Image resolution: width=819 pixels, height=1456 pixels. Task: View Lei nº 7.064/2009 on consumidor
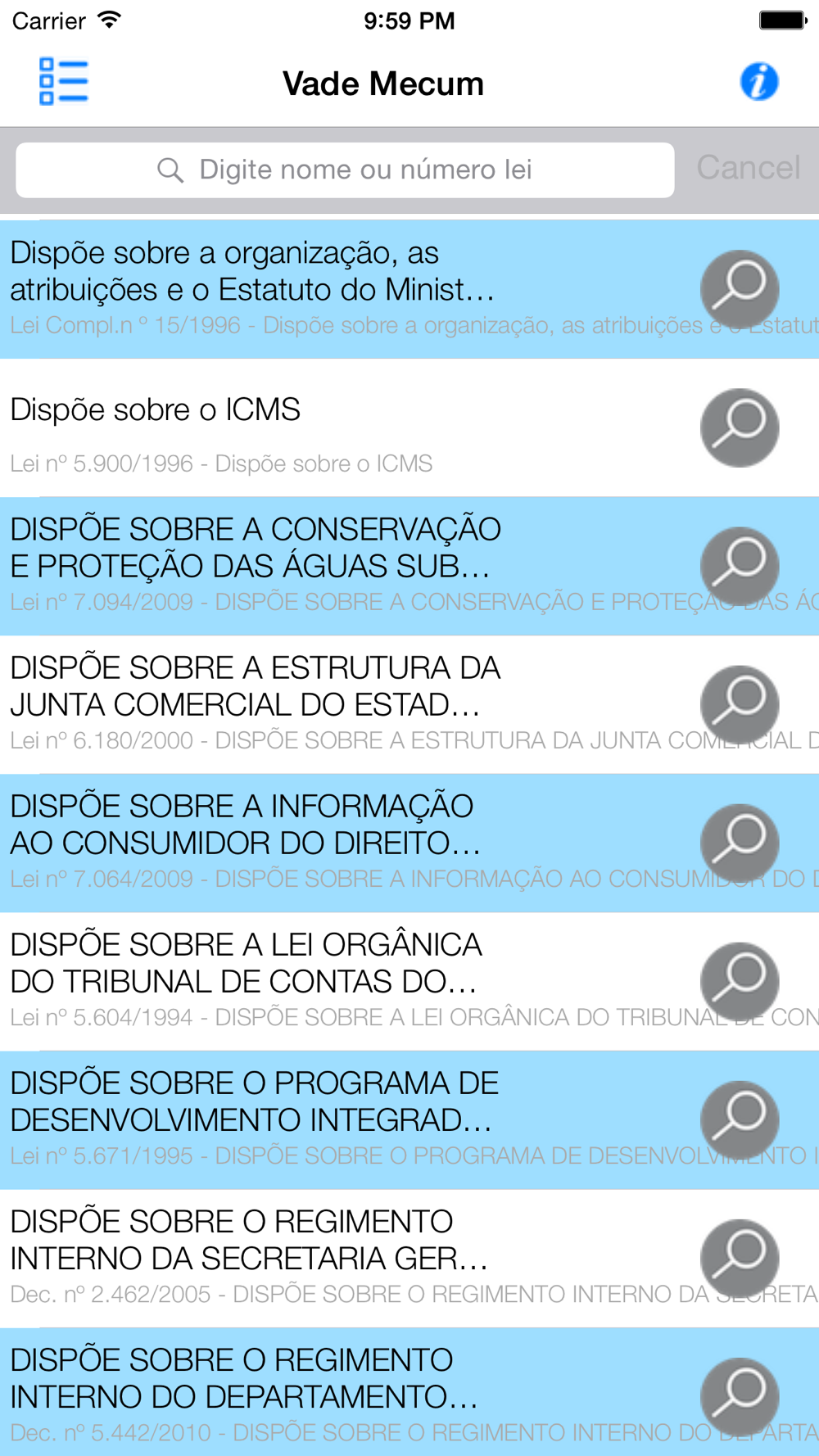tap(328, 843)
